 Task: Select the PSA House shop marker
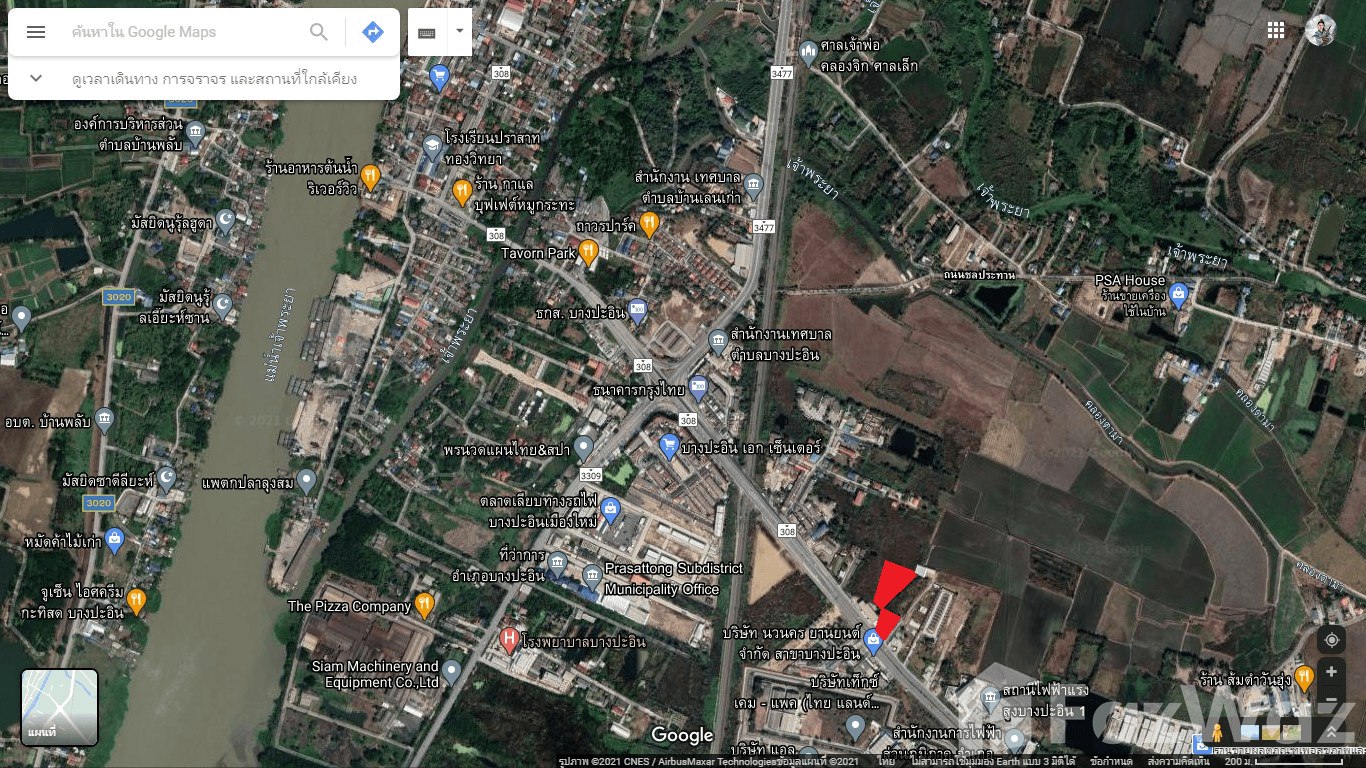click(1179, 294)
